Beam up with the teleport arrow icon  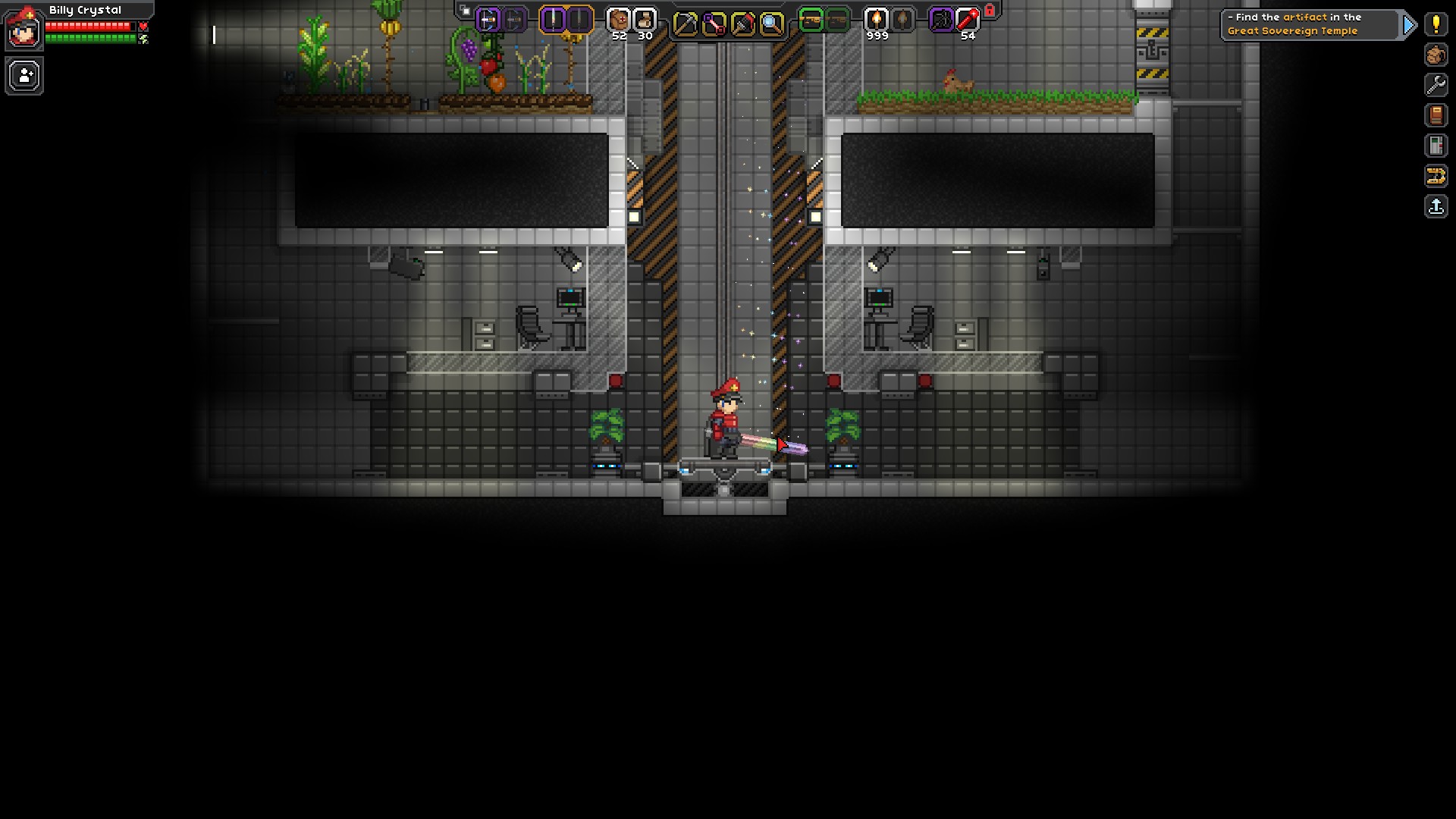point(1436,206)
